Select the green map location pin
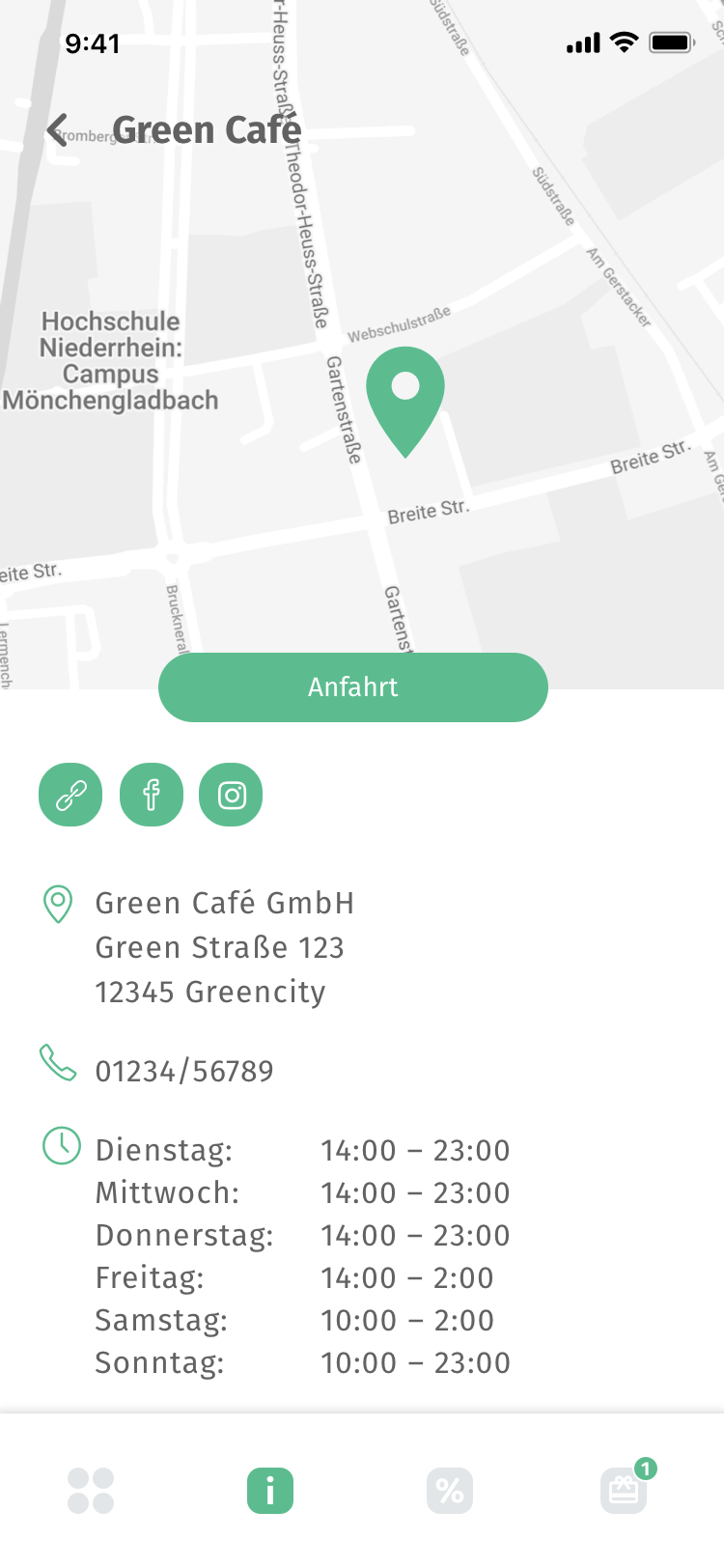This screenshot has height=1568, width=724. coord(405,398)
